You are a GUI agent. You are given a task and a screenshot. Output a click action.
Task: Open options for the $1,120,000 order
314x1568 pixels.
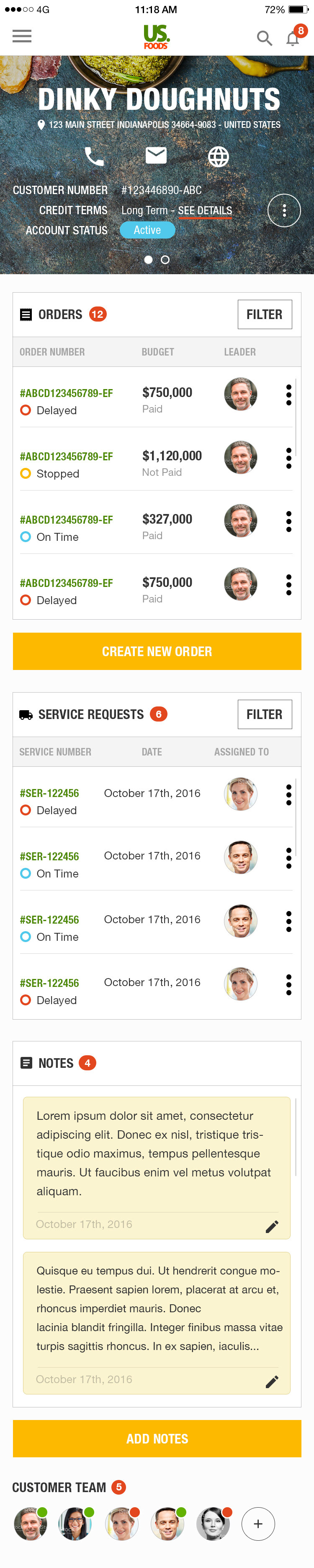pyautogui.click(x=288, y=458)
